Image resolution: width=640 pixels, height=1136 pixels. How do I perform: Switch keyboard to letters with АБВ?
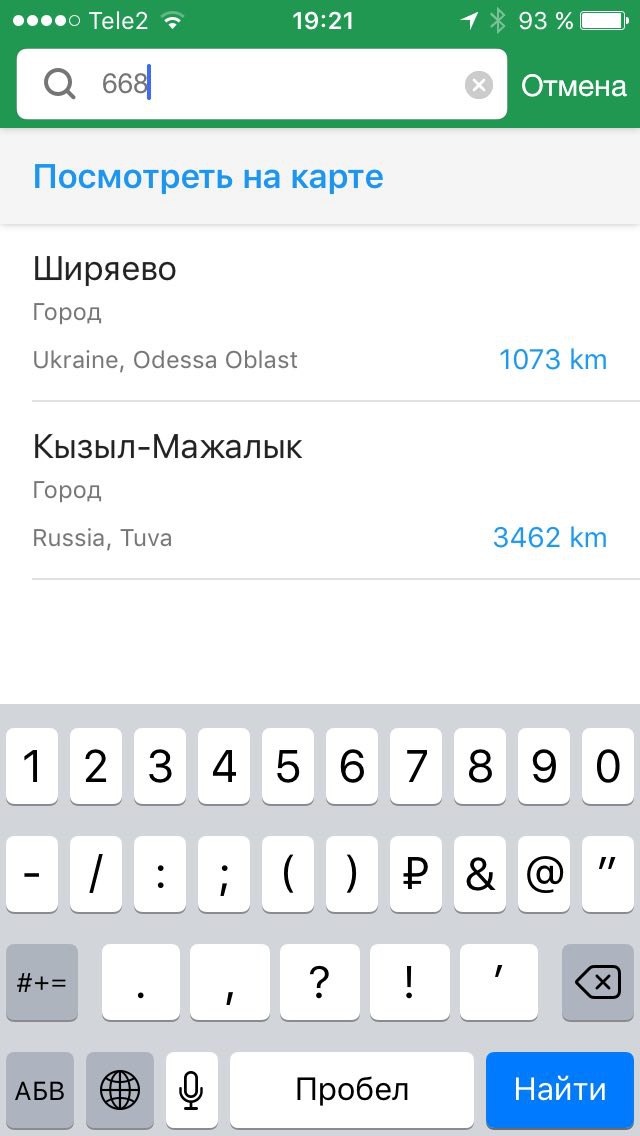(x=40, y=1088)
